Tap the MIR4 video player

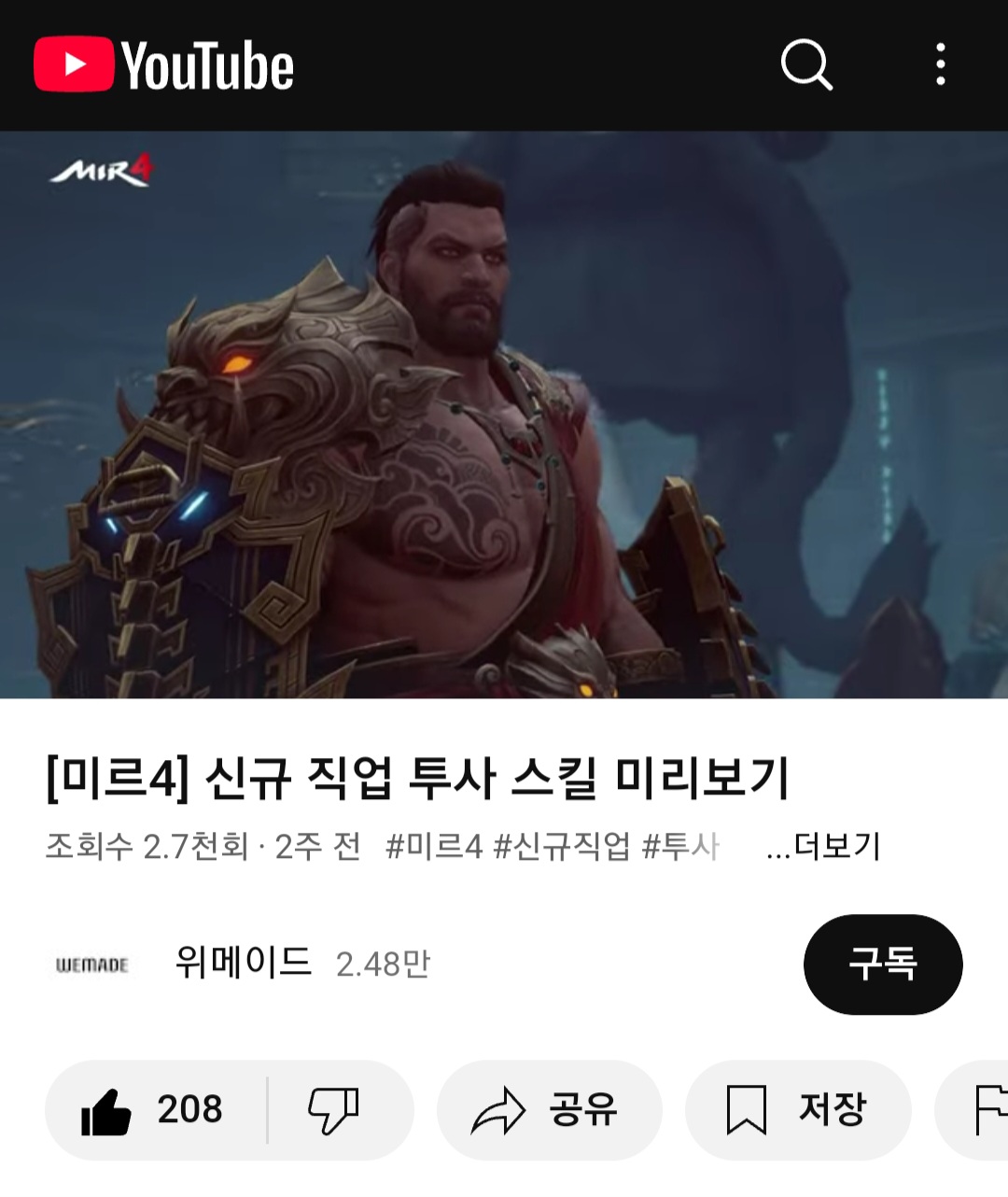pos(504,415)
